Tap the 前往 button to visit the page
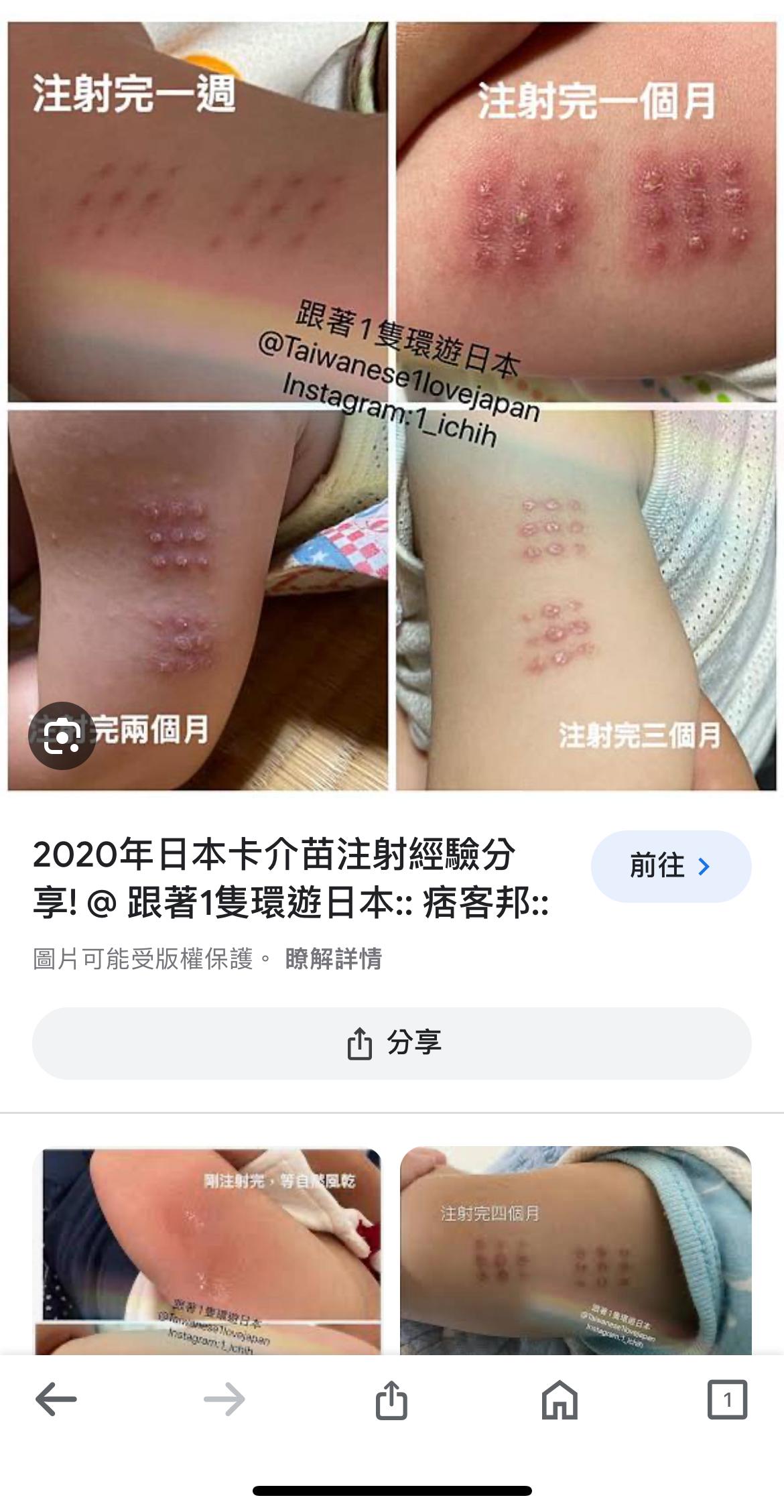The height and width of the screenshot is (1512, 784). point(670,866)
